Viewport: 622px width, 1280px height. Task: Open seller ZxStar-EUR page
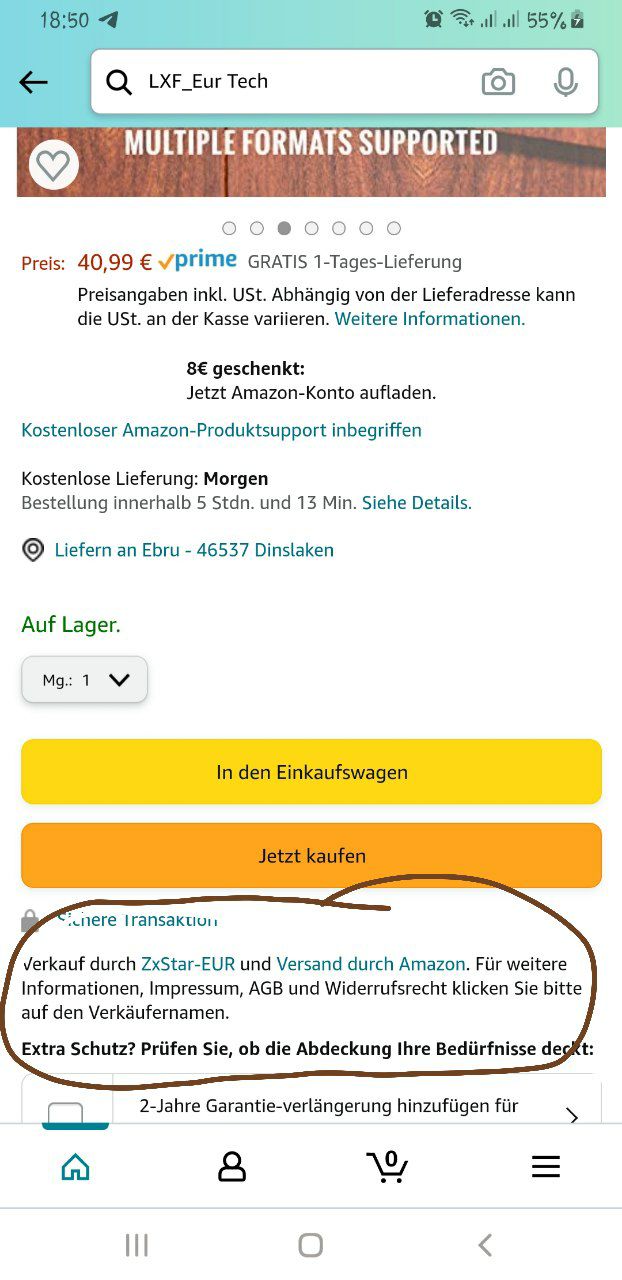[188, 964]
